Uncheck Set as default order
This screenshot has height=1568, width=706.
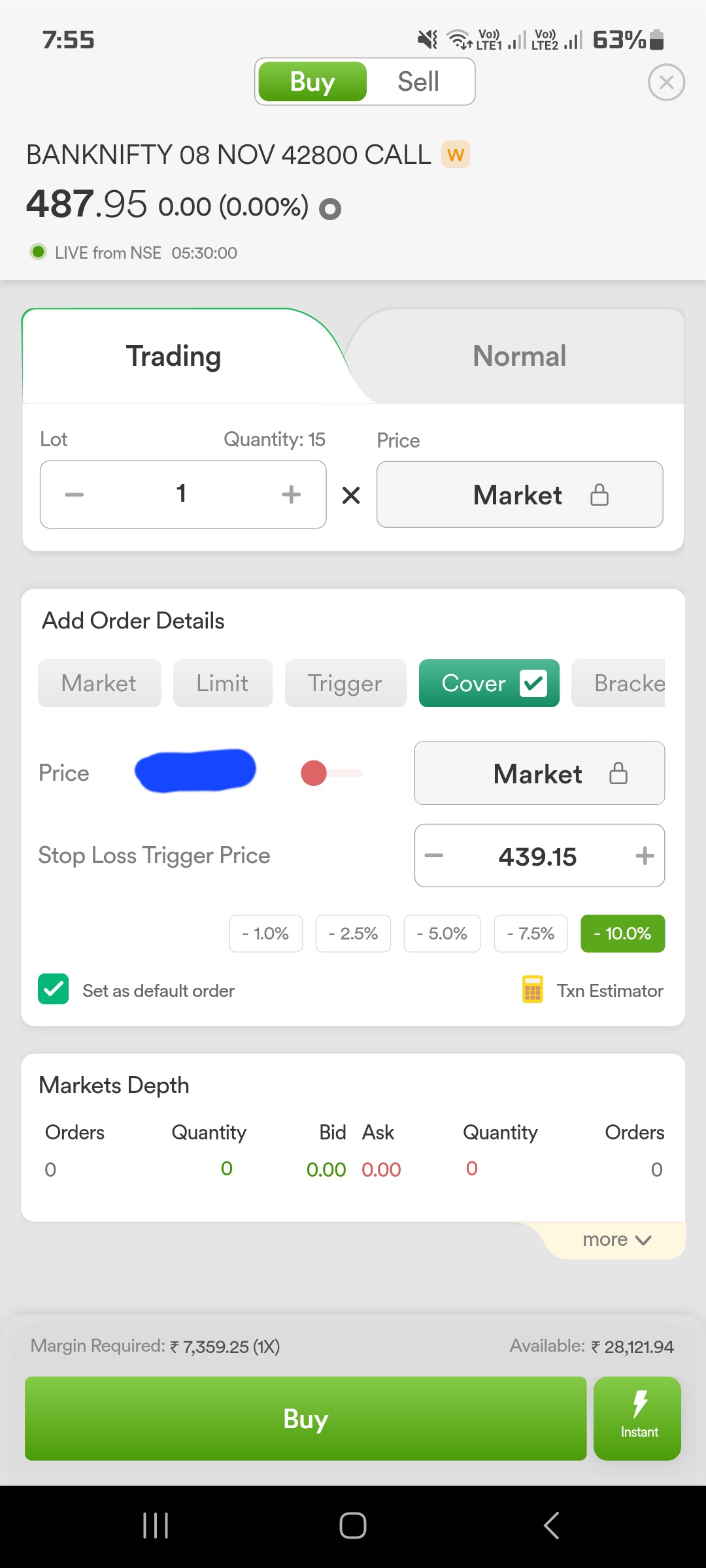tap(54, 989)
